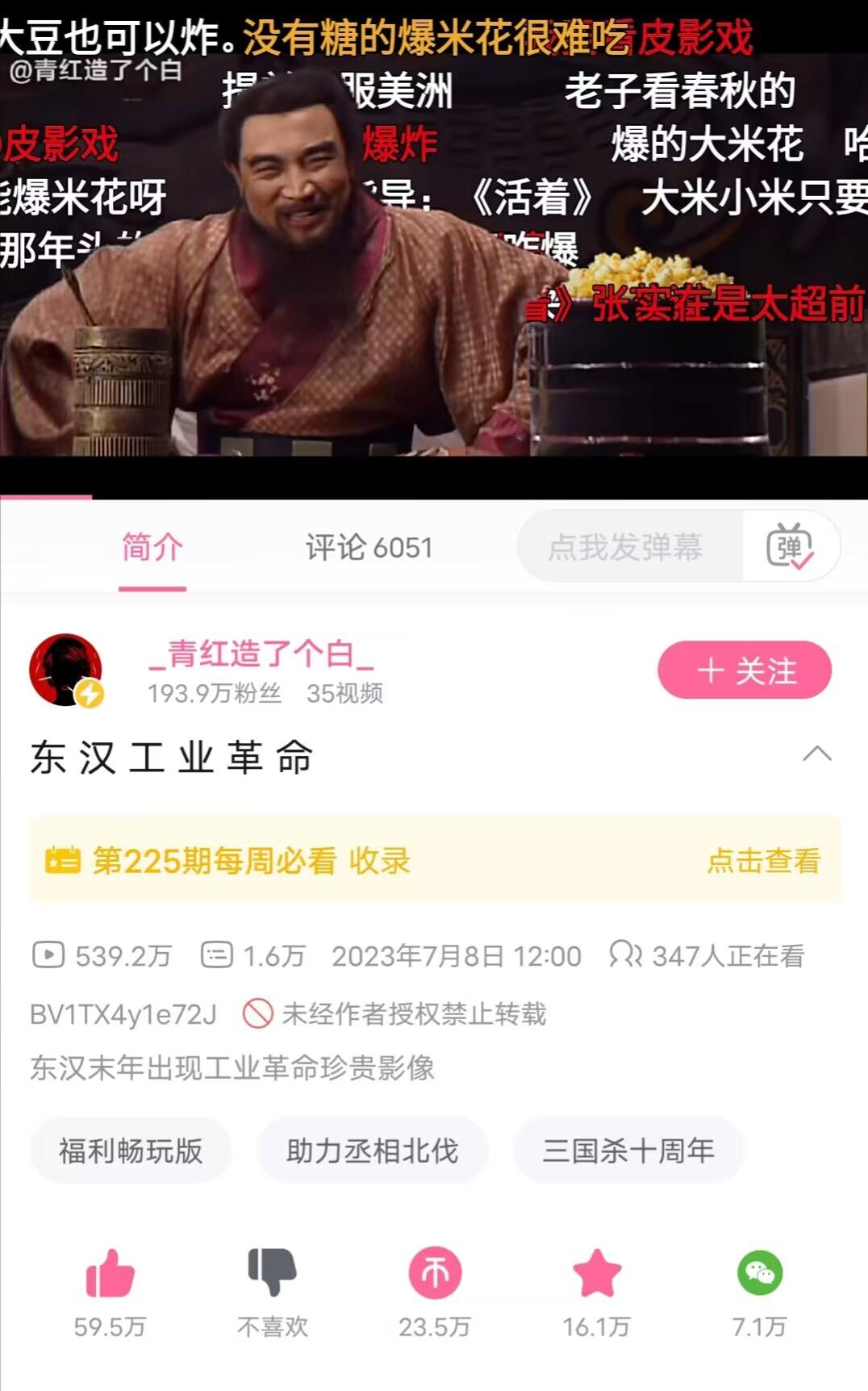Mark the video as 不喜欢

[x=273, y=1274]
